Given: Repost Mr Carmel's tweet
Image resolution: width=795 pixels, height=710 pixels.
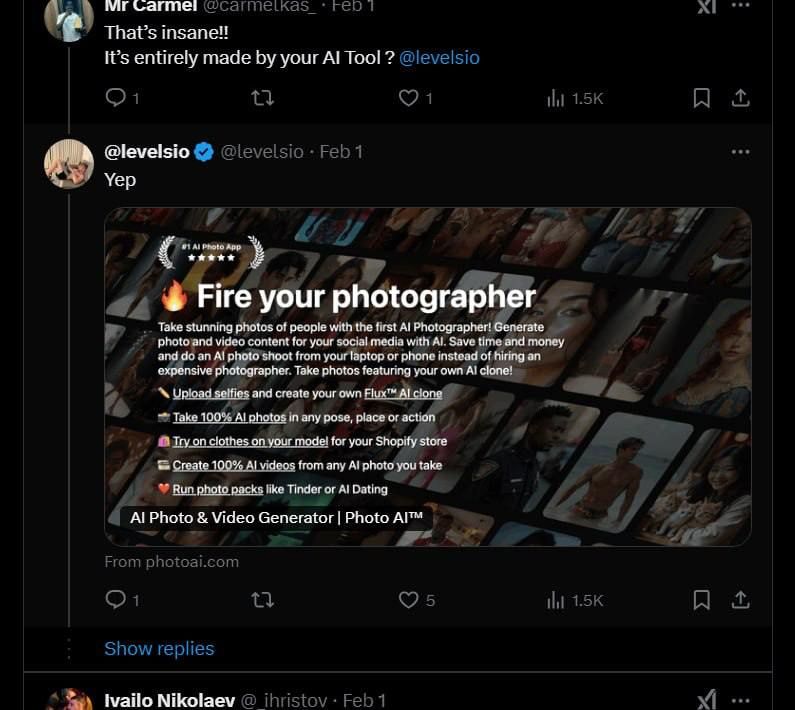Looking at the screenshot, I should pos(262,98).
